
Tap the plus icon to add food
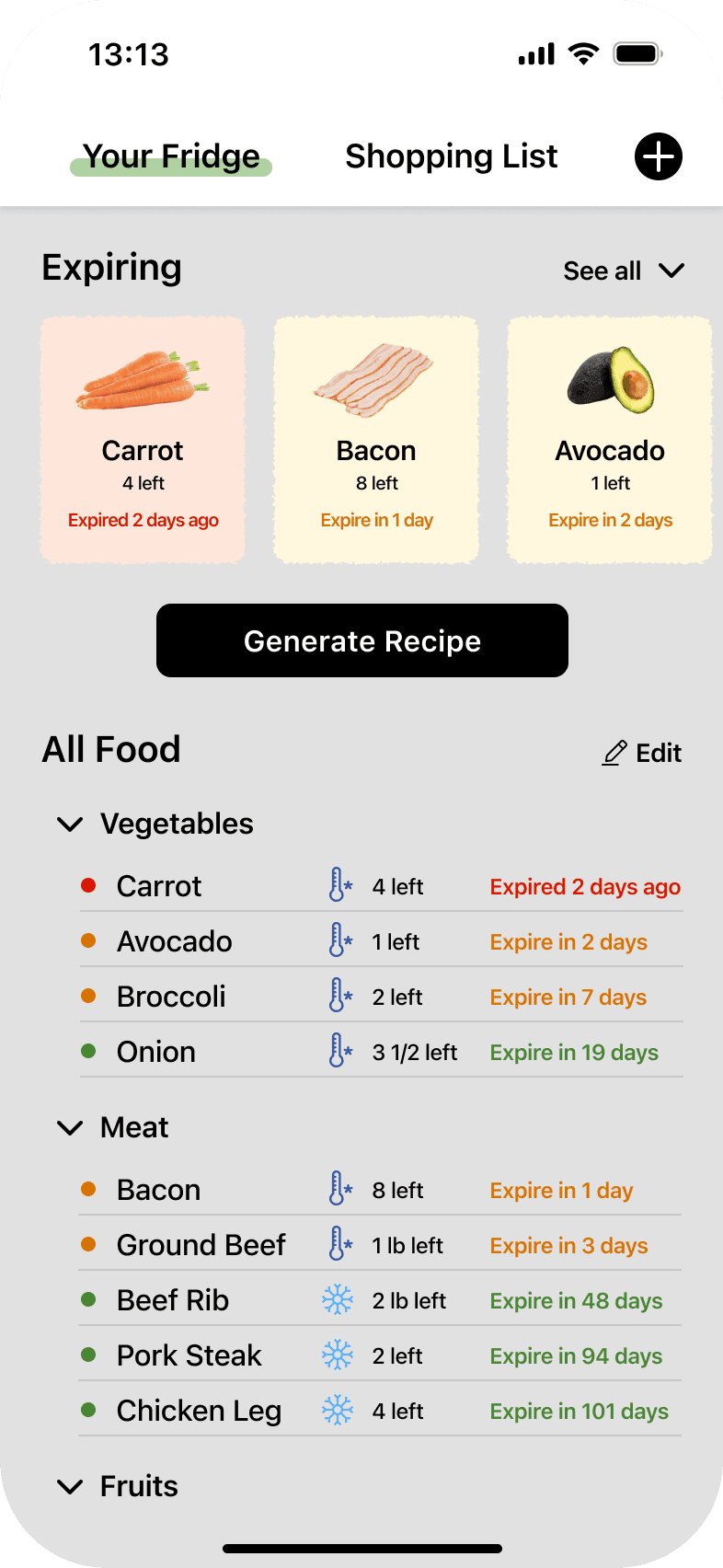pos(659,156)
